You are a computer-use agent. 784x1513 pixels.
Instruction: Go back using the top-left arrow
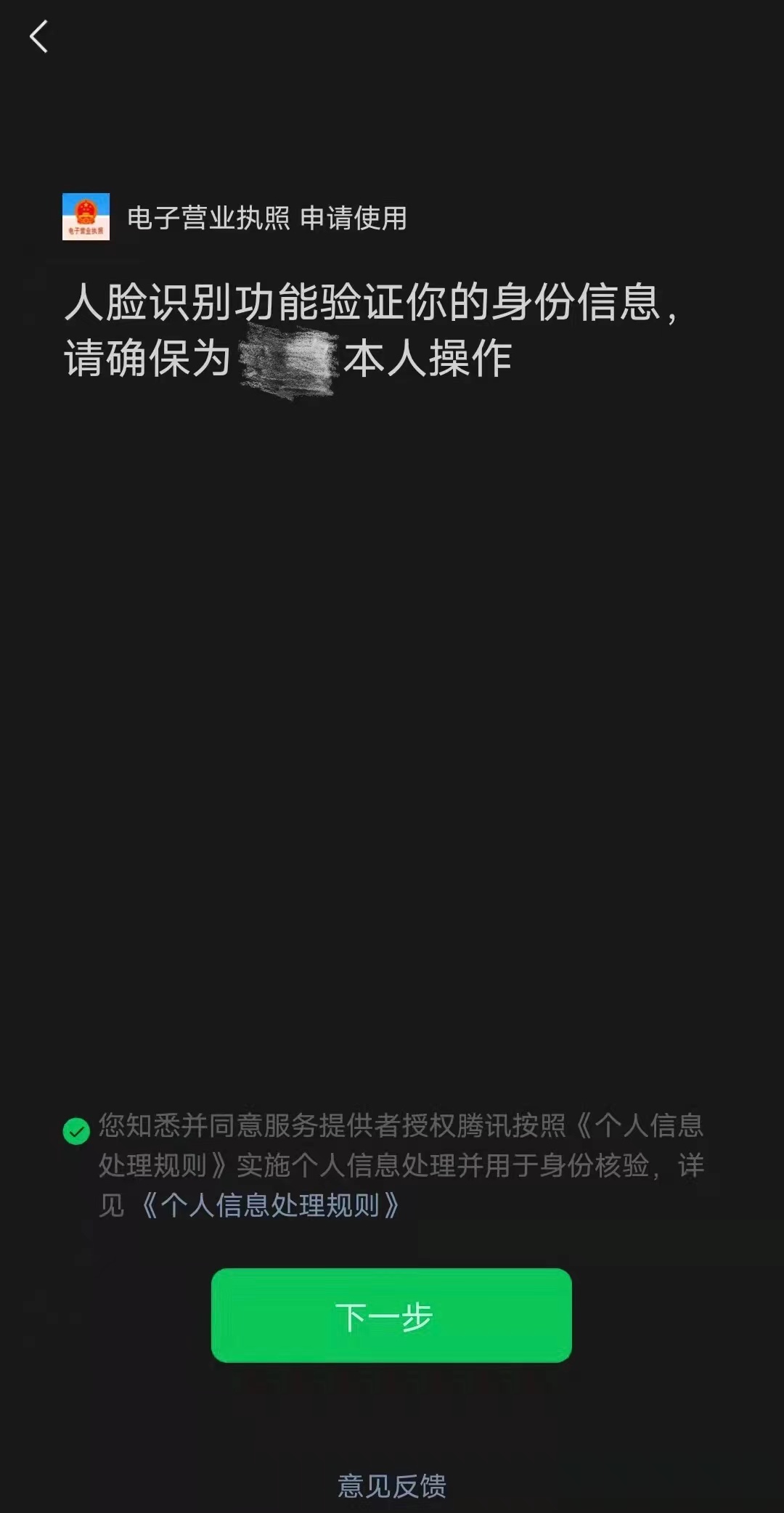click(38, 36)
